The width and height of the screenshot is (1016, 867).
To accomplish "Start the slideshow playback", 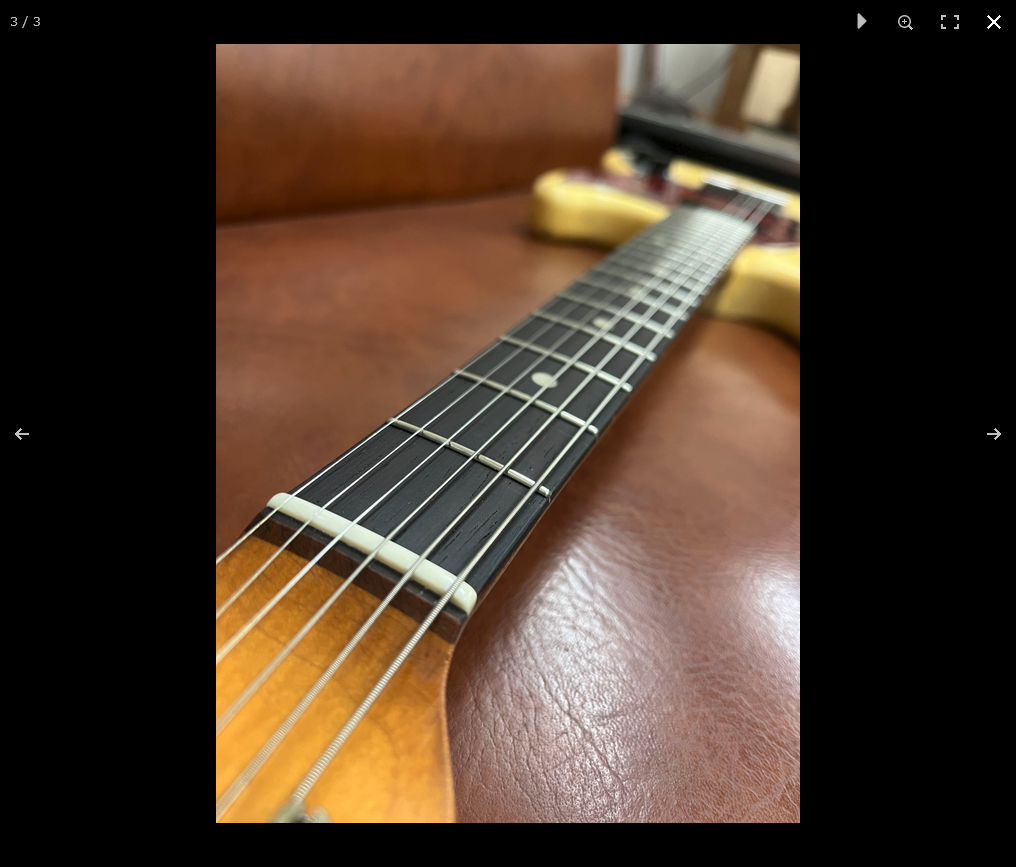I will [x=861, y=21].
